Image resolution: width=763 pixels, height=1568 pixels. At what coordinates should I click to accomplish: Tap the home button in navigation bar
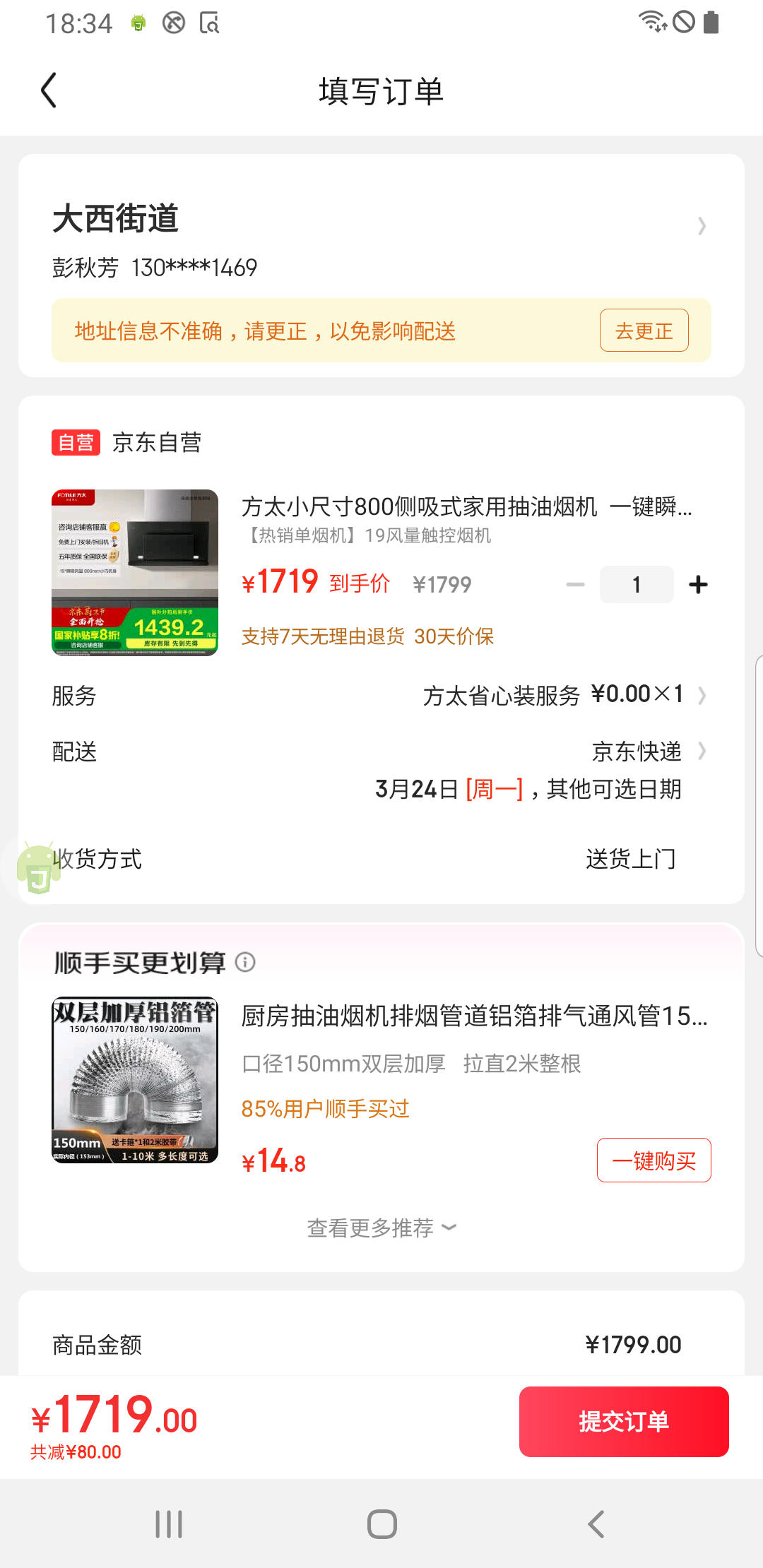pos(381,1524)
